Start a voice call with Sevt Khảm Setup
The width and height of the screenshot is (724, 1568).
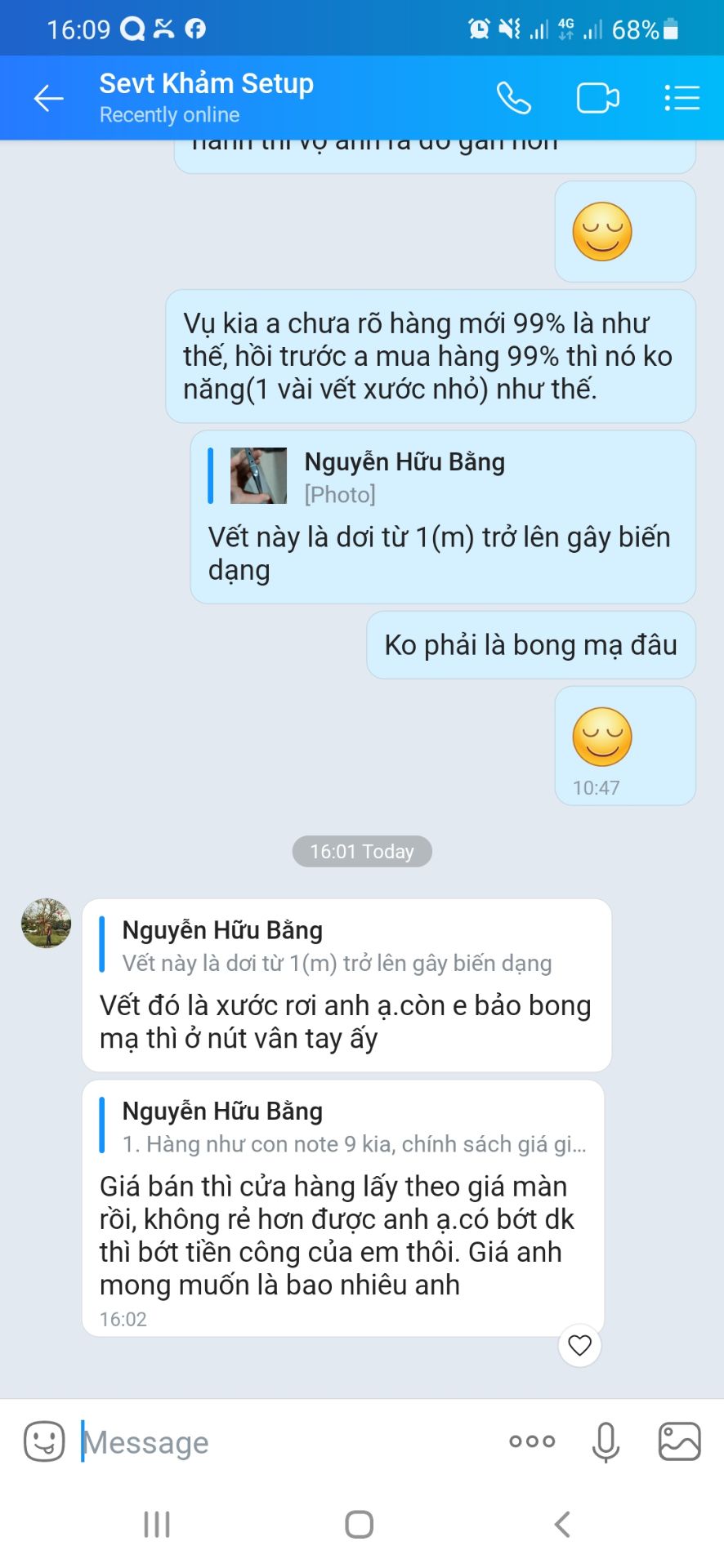pos(515,97)
